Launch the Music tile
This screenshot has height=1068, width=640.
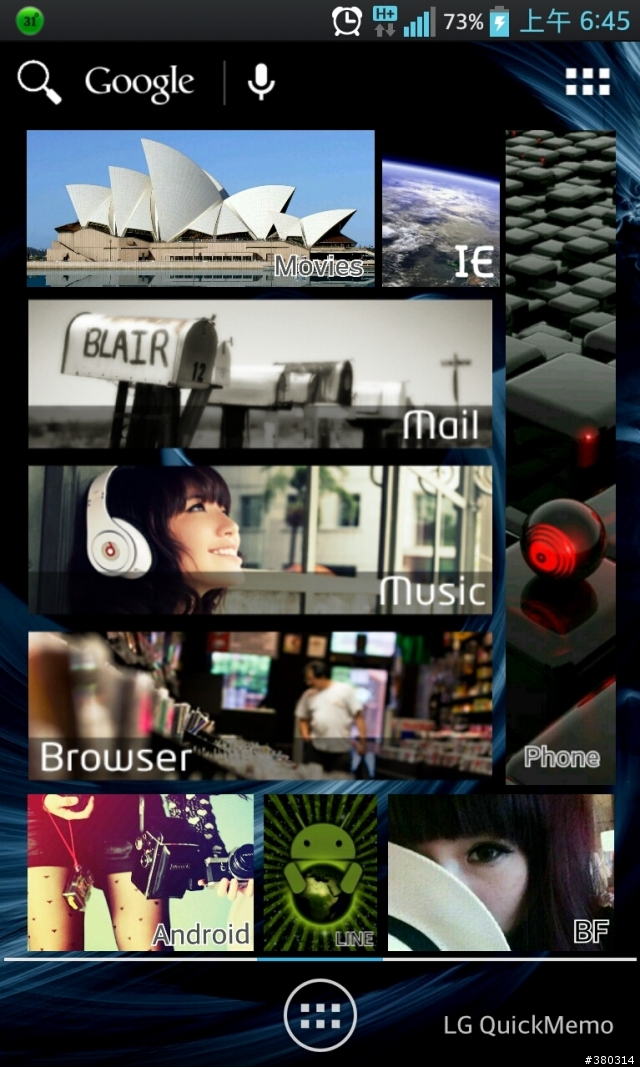click(x=260, y=539)
